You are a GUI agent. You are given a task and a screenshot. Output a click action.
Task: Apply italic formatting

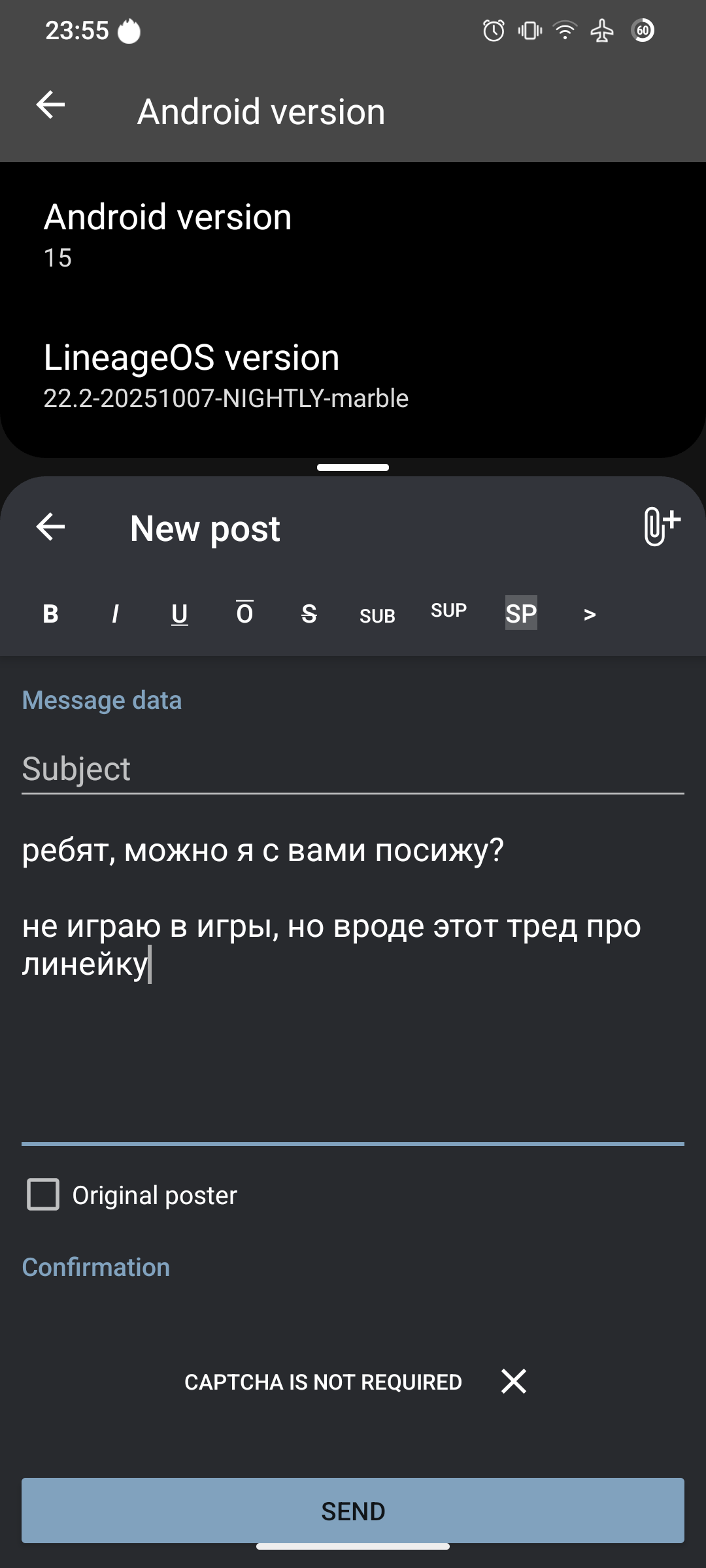115,614
